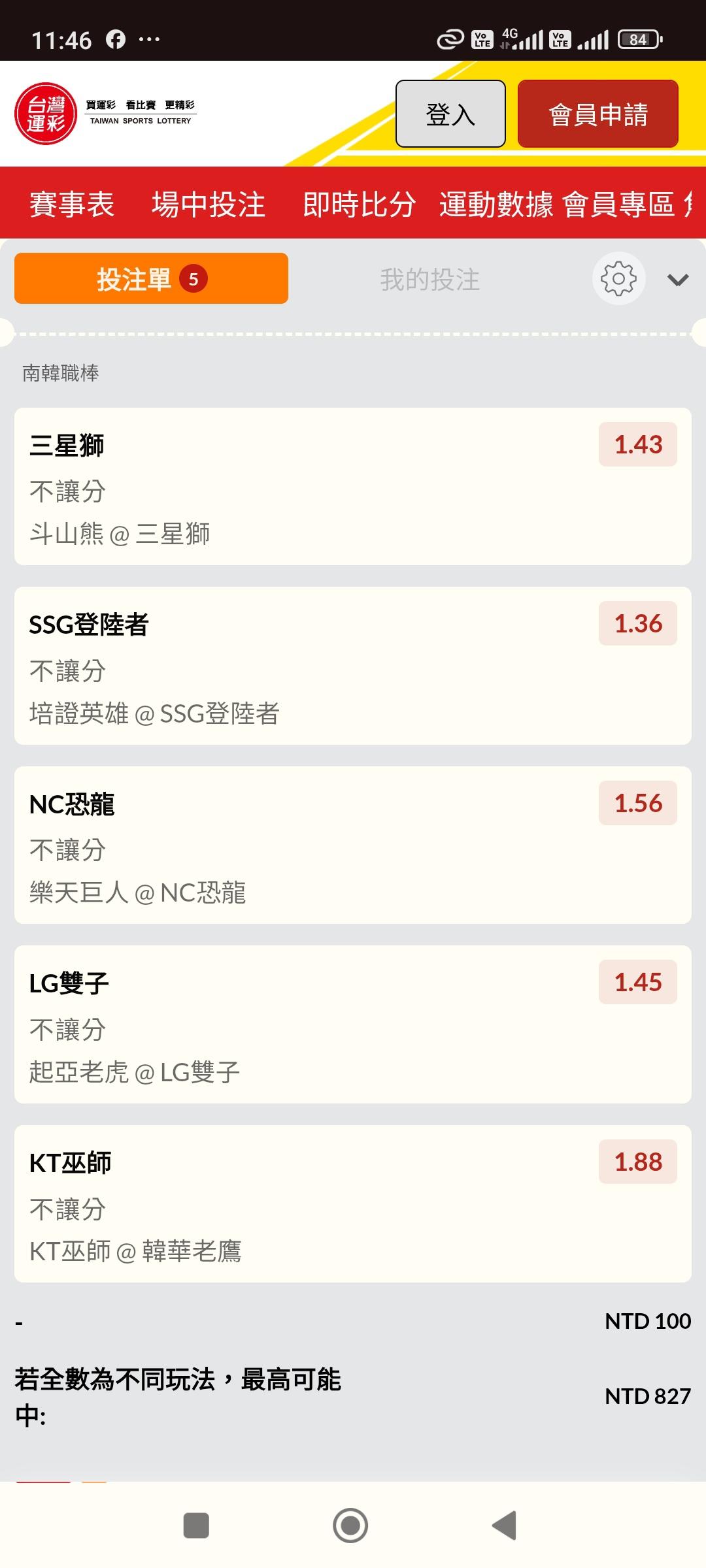
Task: Open 運動數據 sports data
Action: pyautogui.click(x=496, y=204)
